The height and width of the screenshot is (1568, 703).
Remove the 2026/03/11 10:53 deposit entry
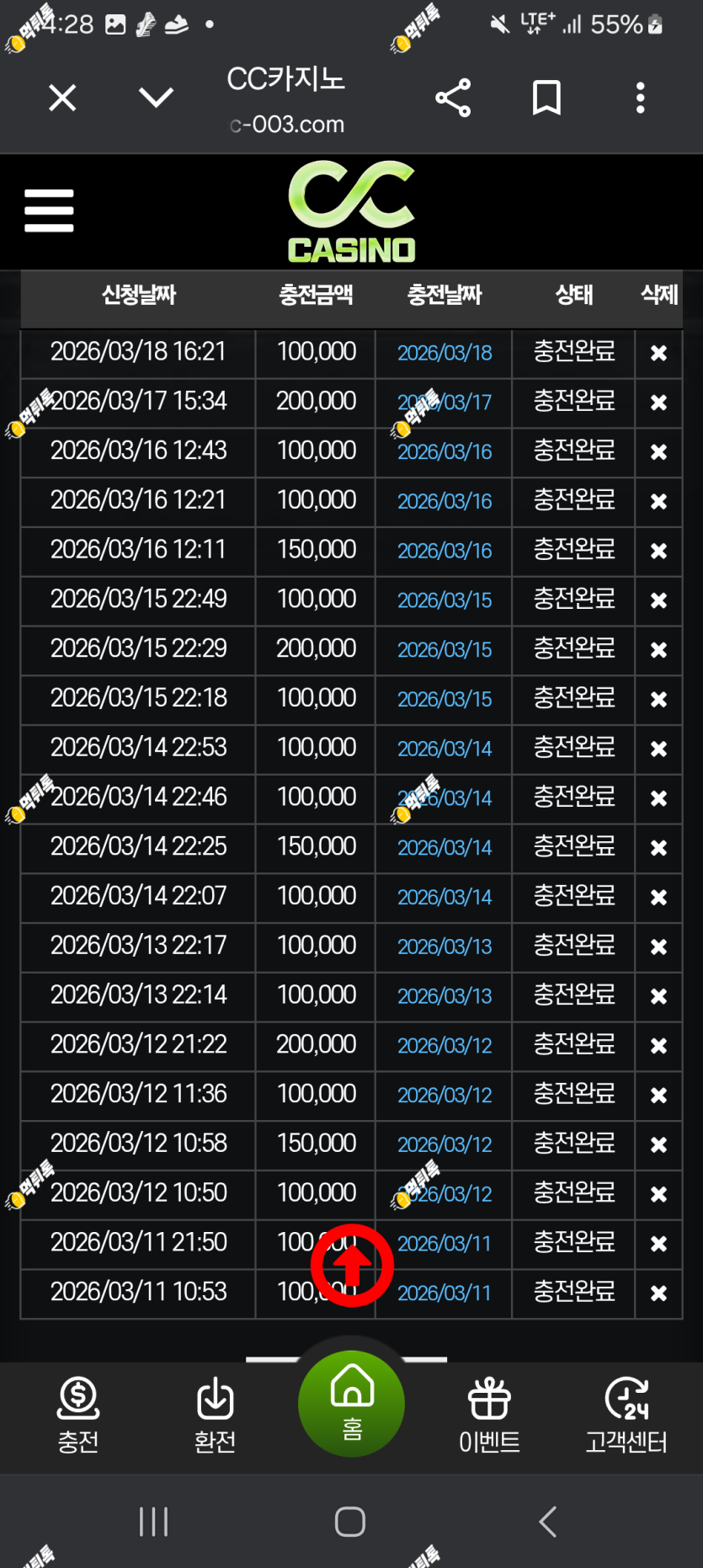(658, 1293)
